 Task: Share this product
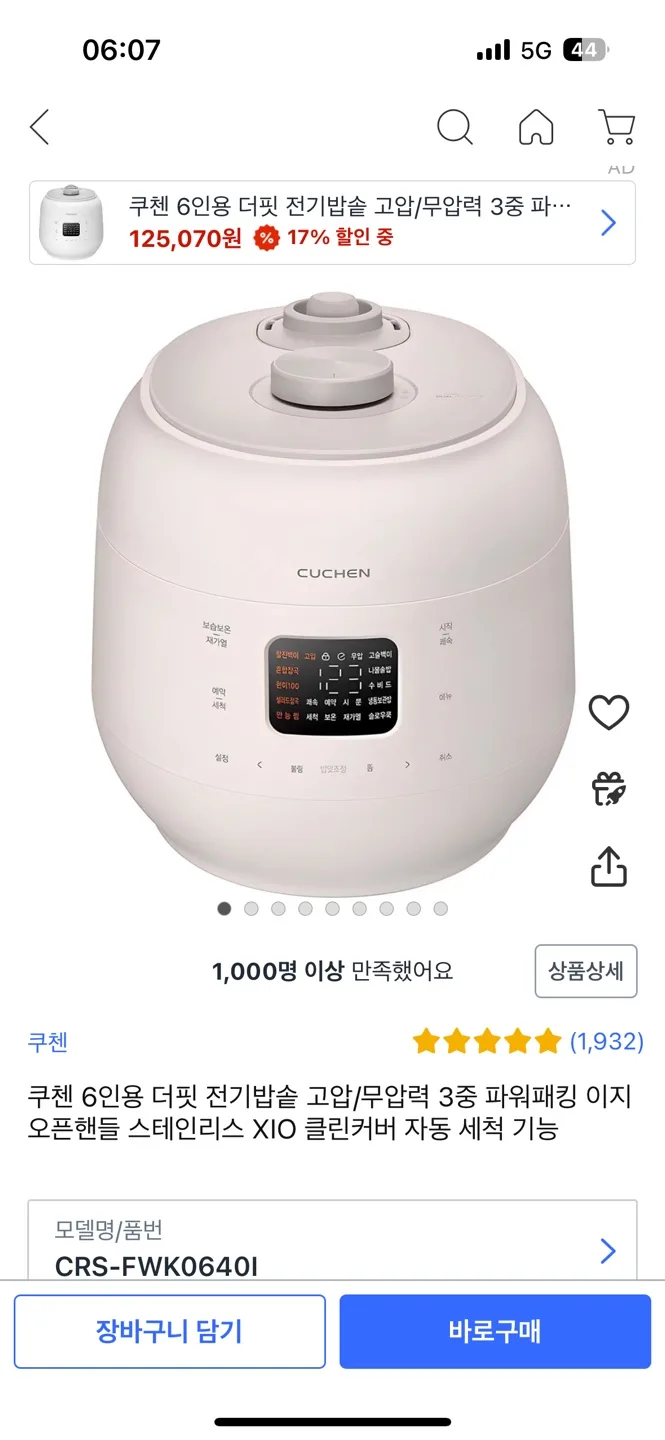point(608,866)
